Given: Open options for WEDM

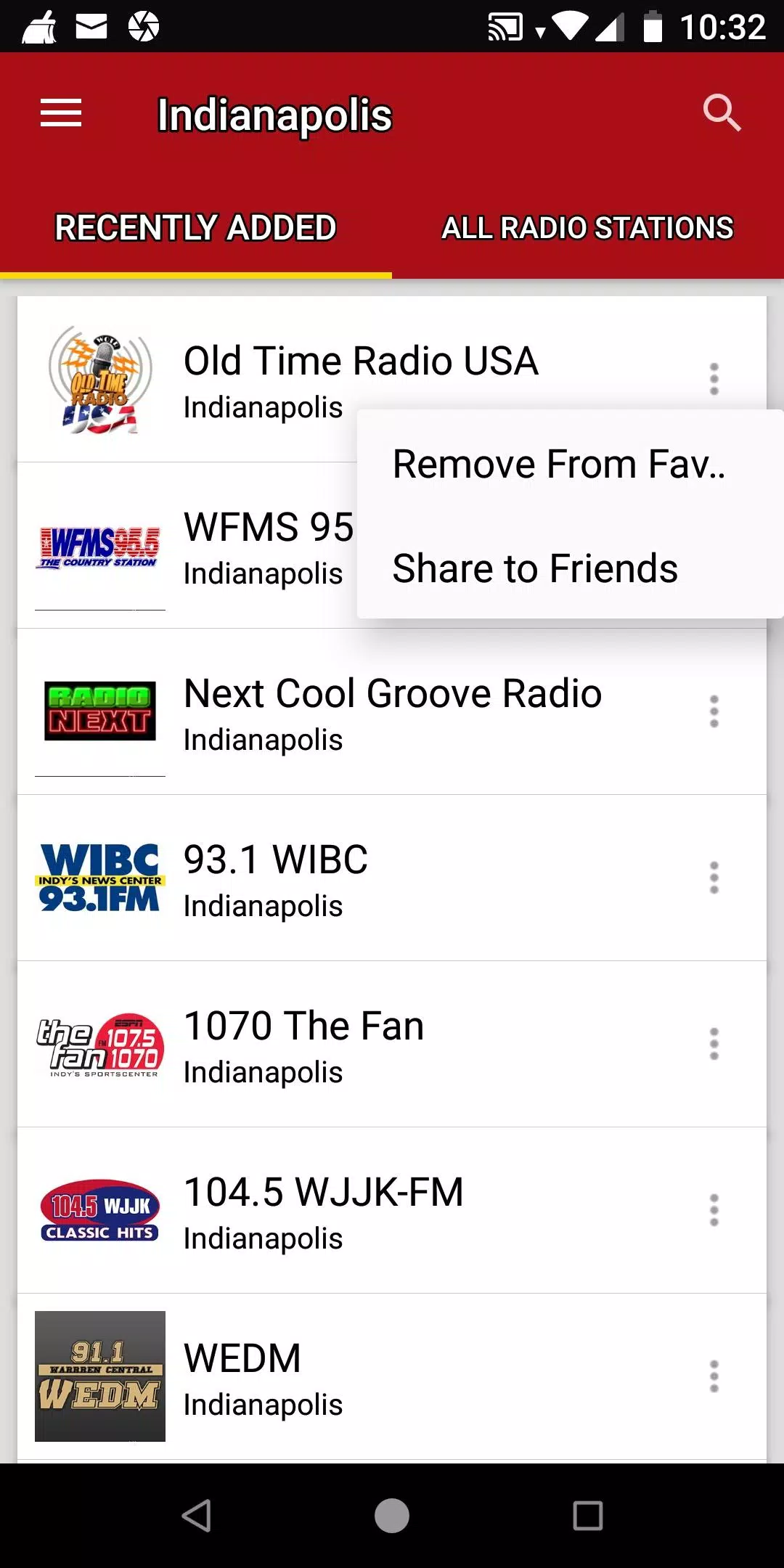Looking at the screenshot, I should coord(714,1376).
